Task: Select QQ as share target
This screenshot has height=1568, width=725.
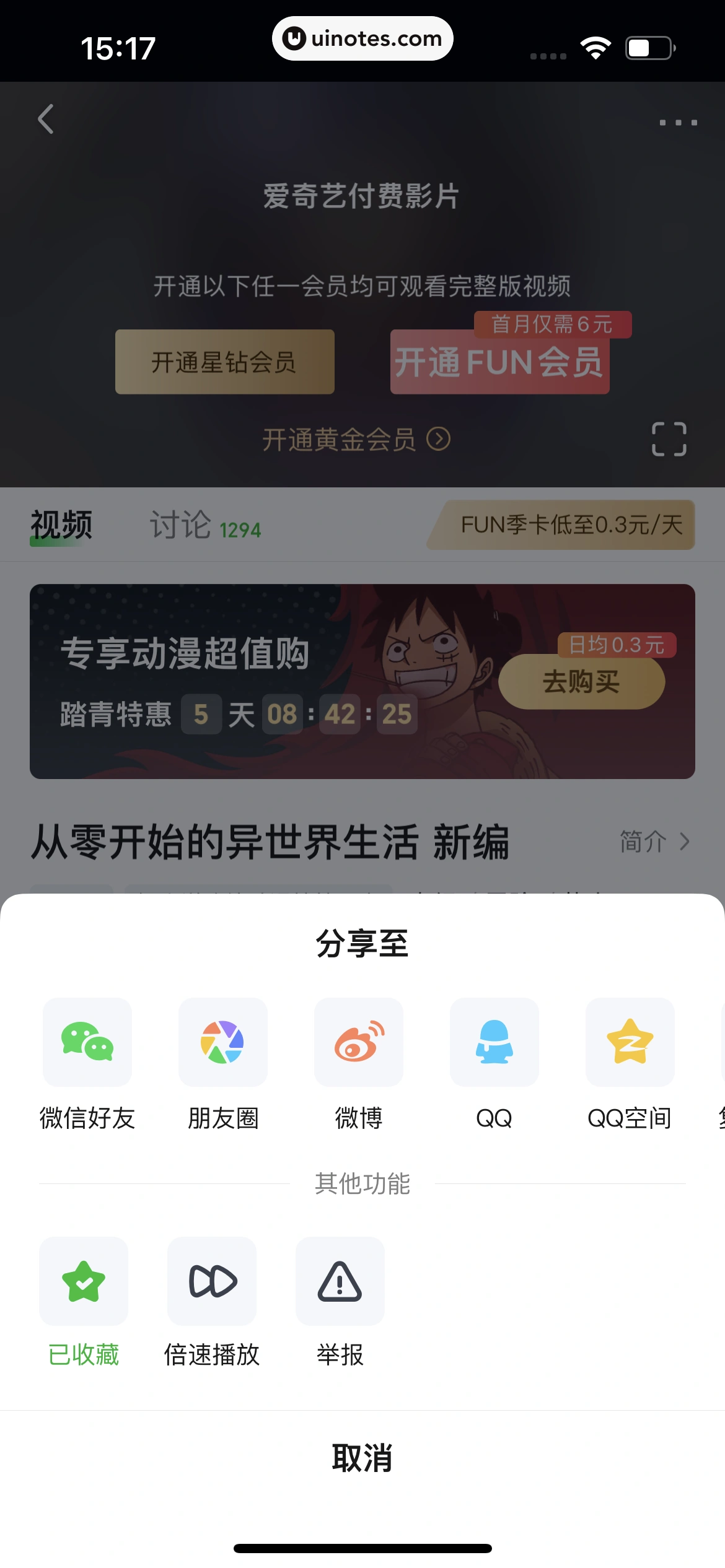Action: point(494,1042)
